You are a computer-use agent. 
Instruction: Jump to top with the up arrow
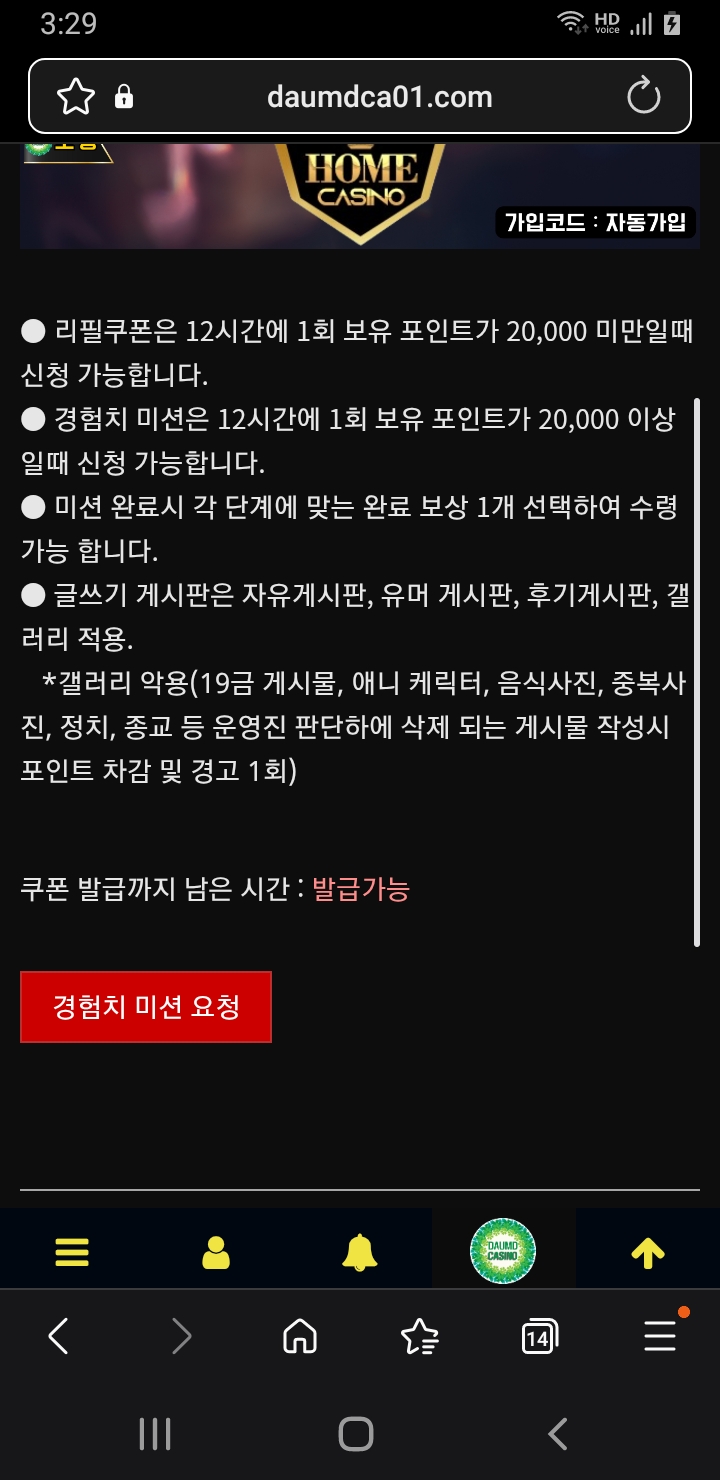[648, 1251]
